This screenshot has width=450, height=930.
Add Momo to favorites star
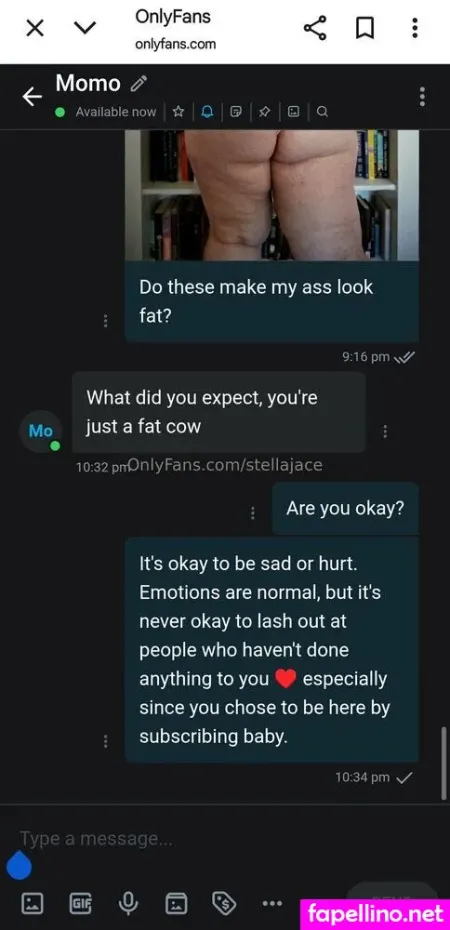point(178,112)
